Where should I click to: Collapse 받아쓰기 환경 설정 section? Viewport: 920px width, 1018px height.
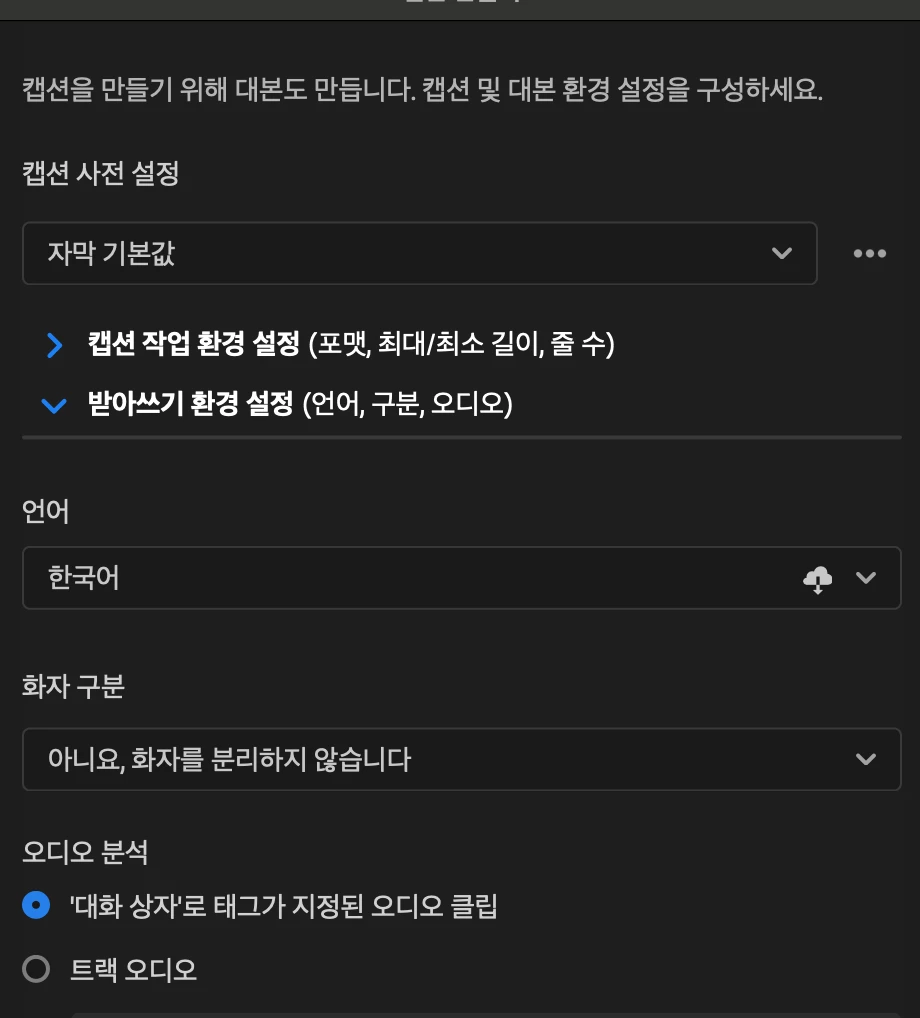click(54, 406)
